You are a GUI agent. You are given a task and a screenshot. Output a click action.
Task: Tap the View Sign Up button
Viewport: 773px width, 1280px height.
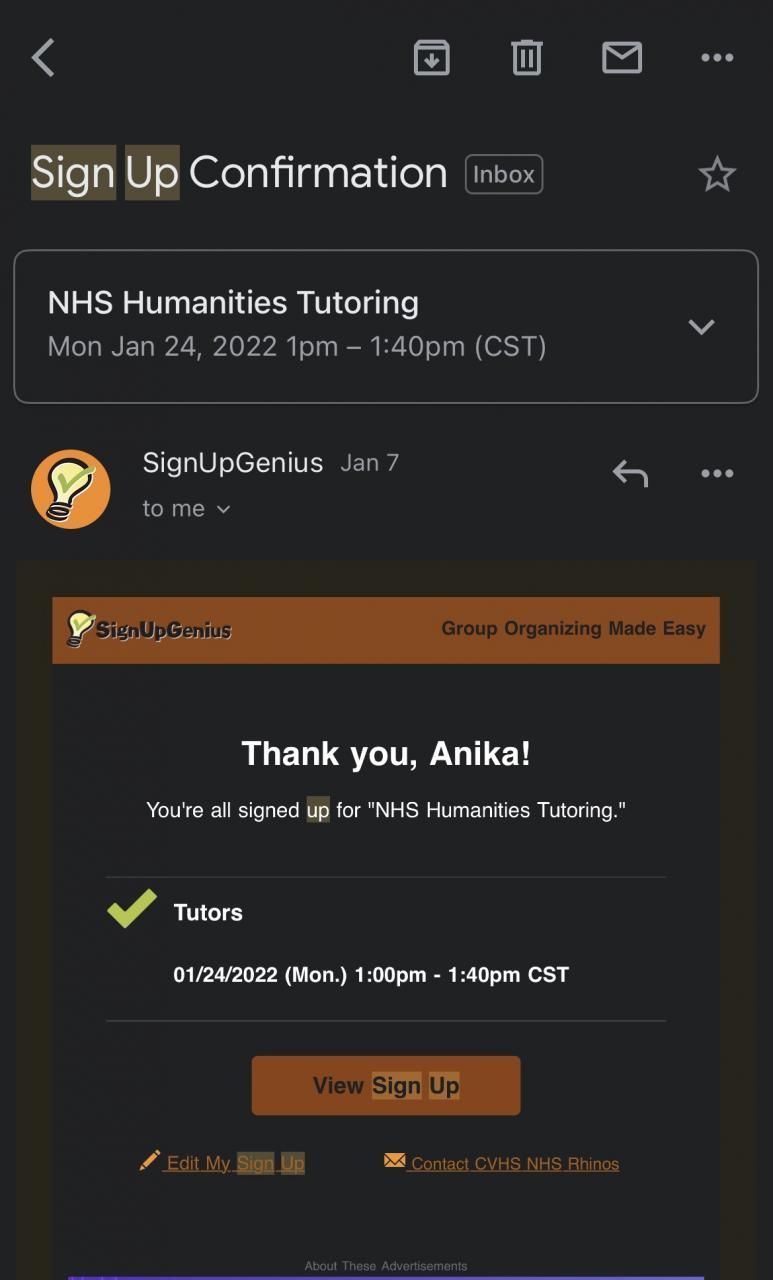(x=386, y=1085)
